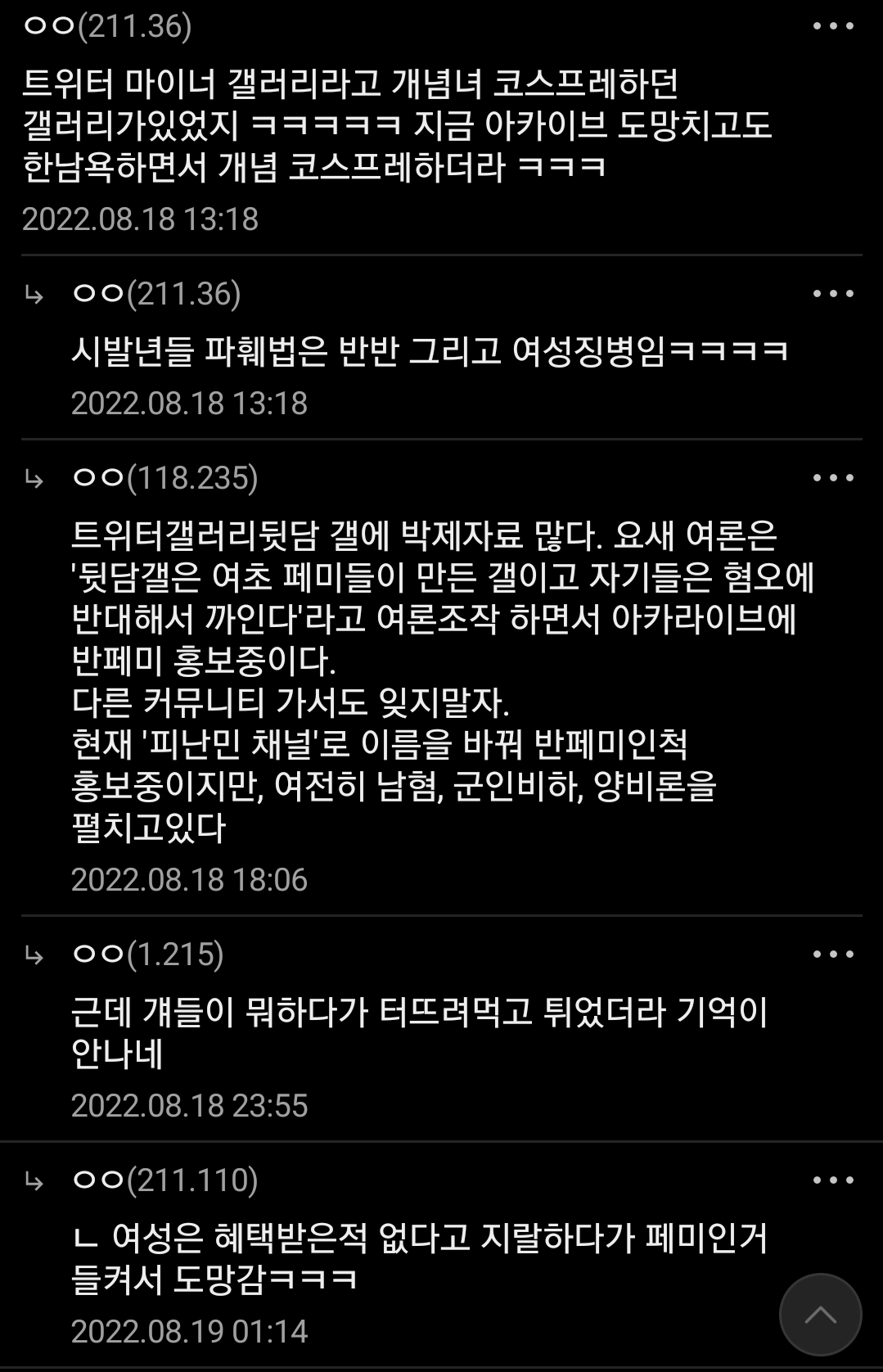Open more options for the 118.235 reply
Viewport: 883px width, 1372px height.
[833, 478]
